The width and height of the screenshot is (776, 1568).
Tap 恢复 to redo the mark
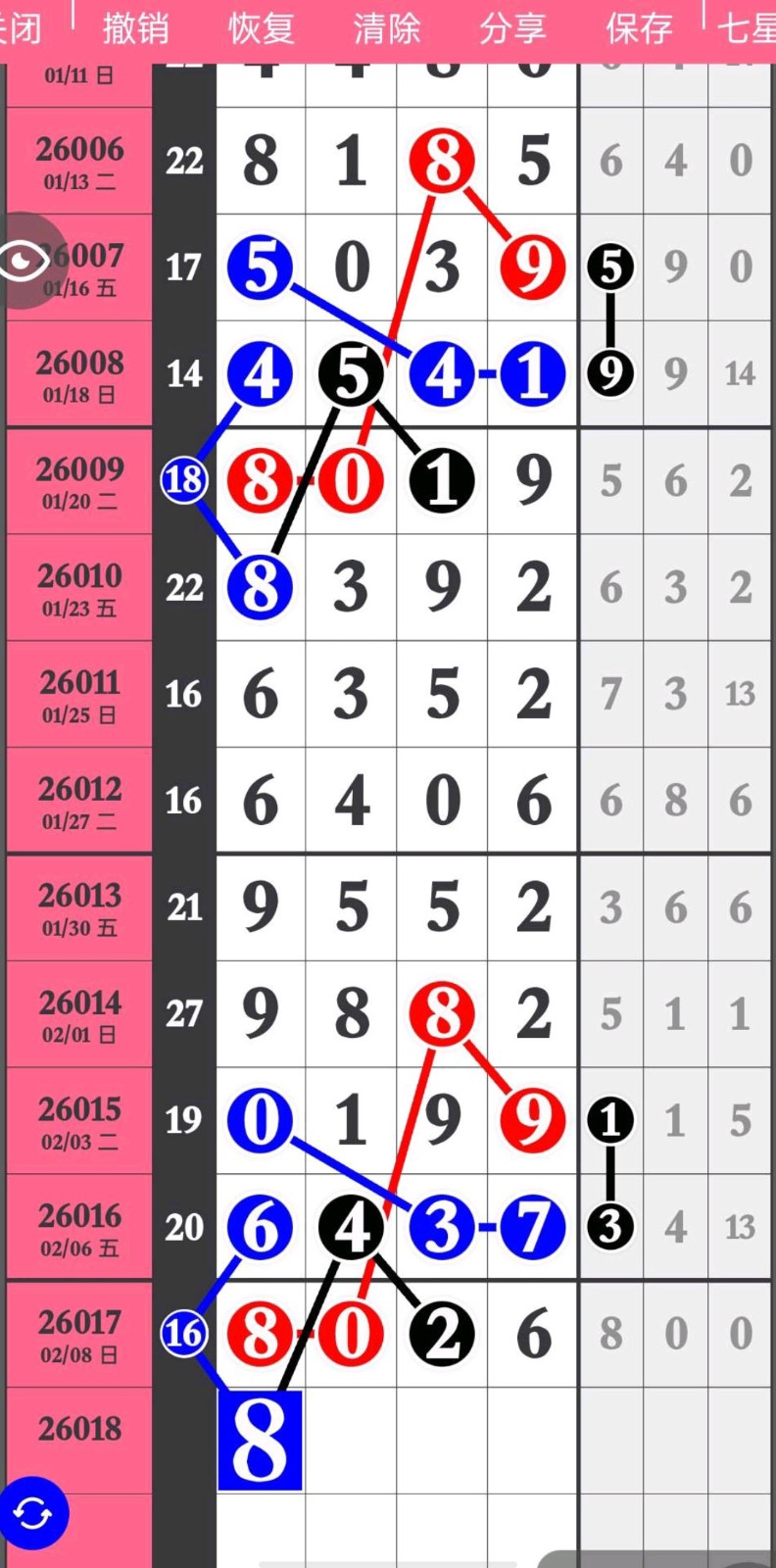tap(261, 28)
